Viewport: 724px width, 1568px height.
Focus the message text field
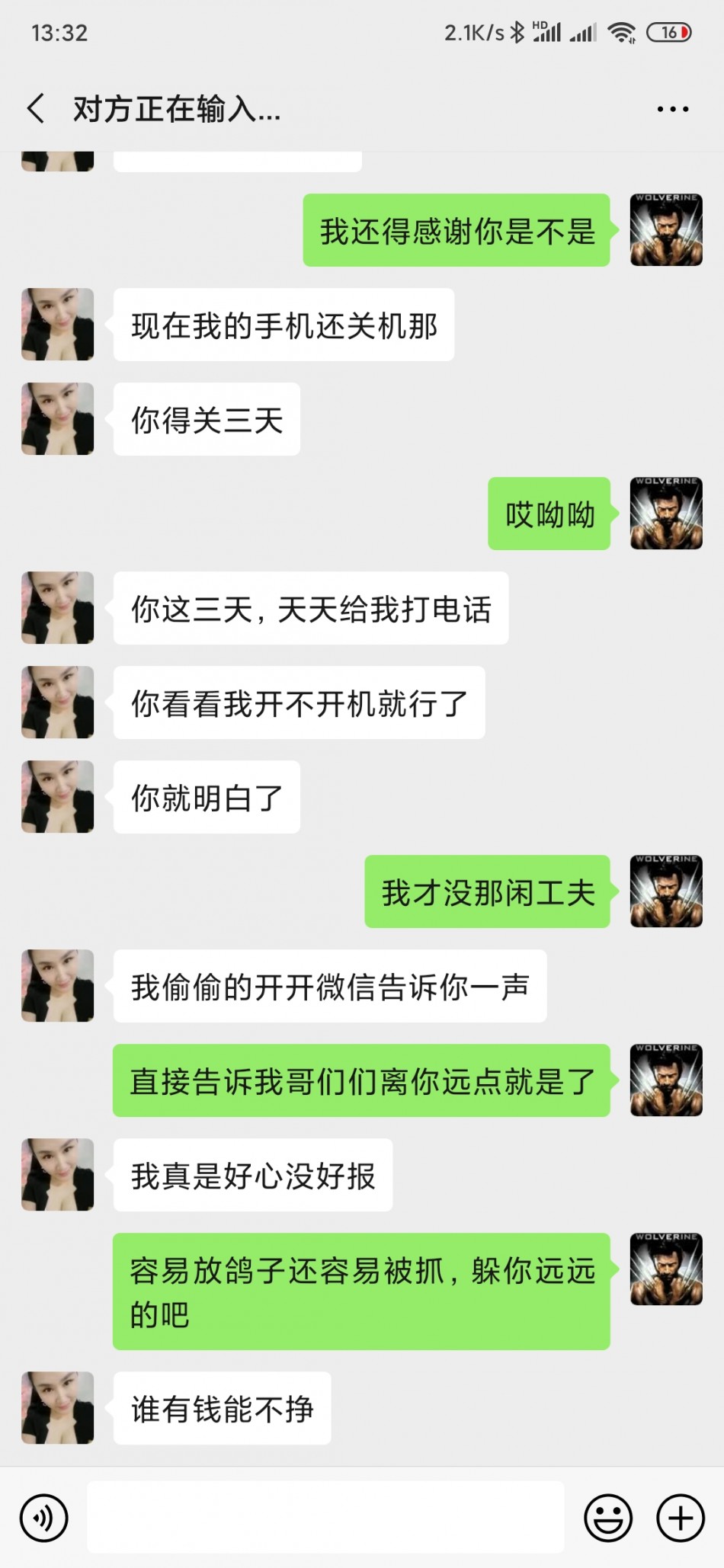pos(325,1517)
